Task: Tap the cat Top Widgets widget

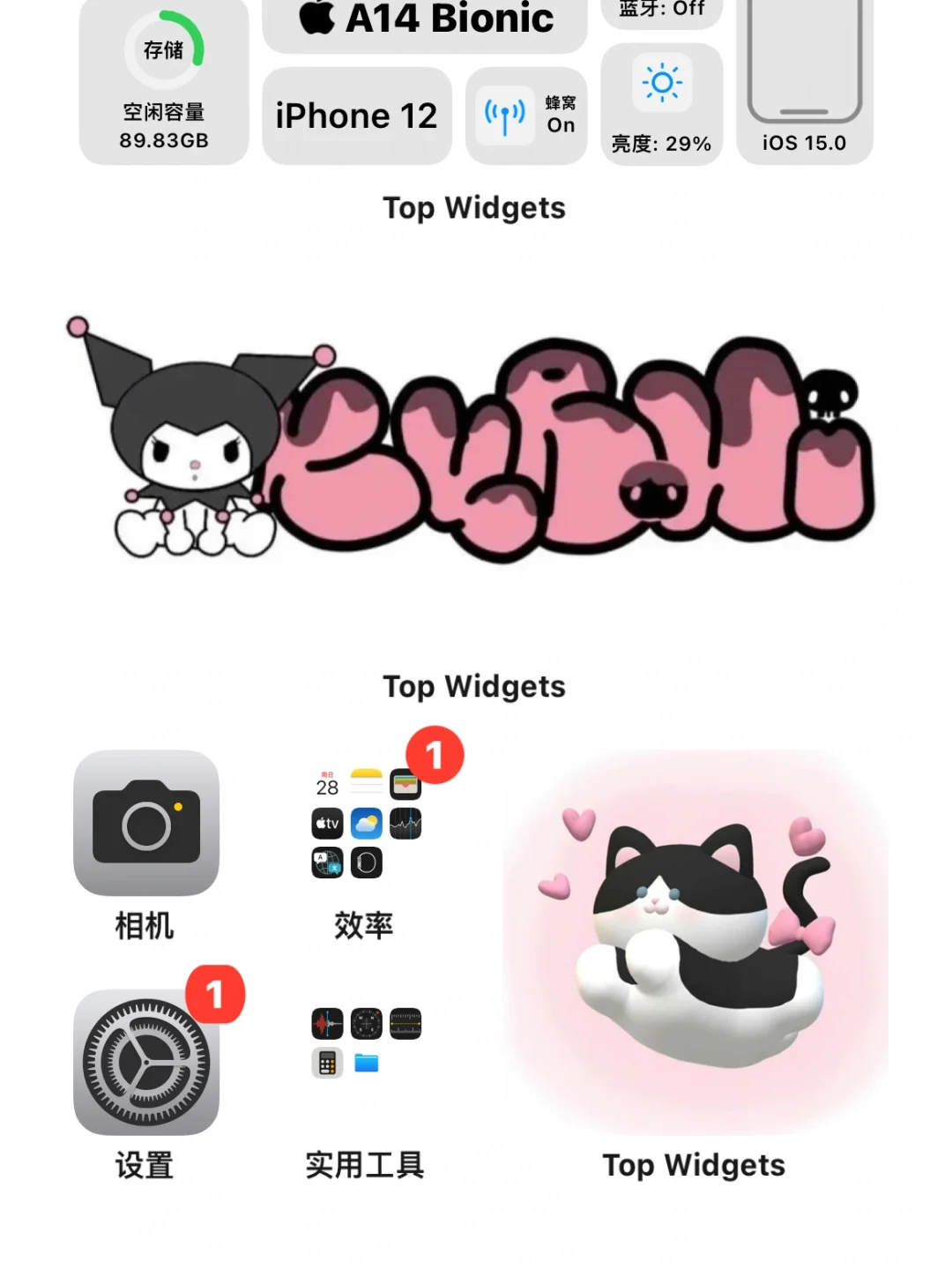Action: pyautogui.click(x=695, y=942)
